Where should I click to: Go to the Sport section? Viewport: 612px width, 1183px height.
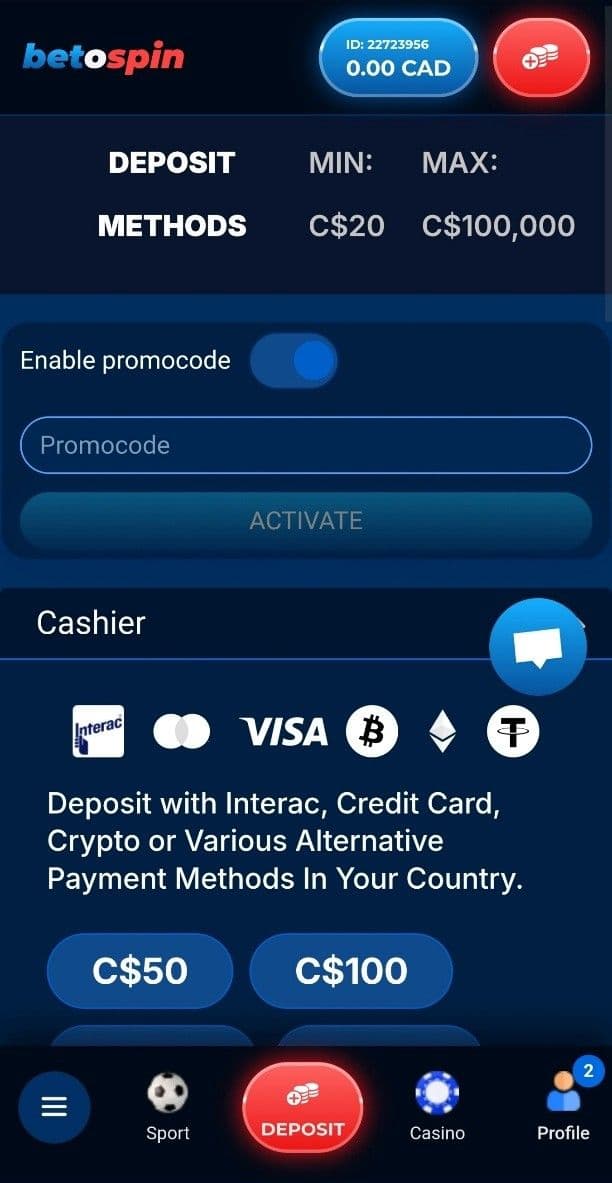tap(167, 1108)
